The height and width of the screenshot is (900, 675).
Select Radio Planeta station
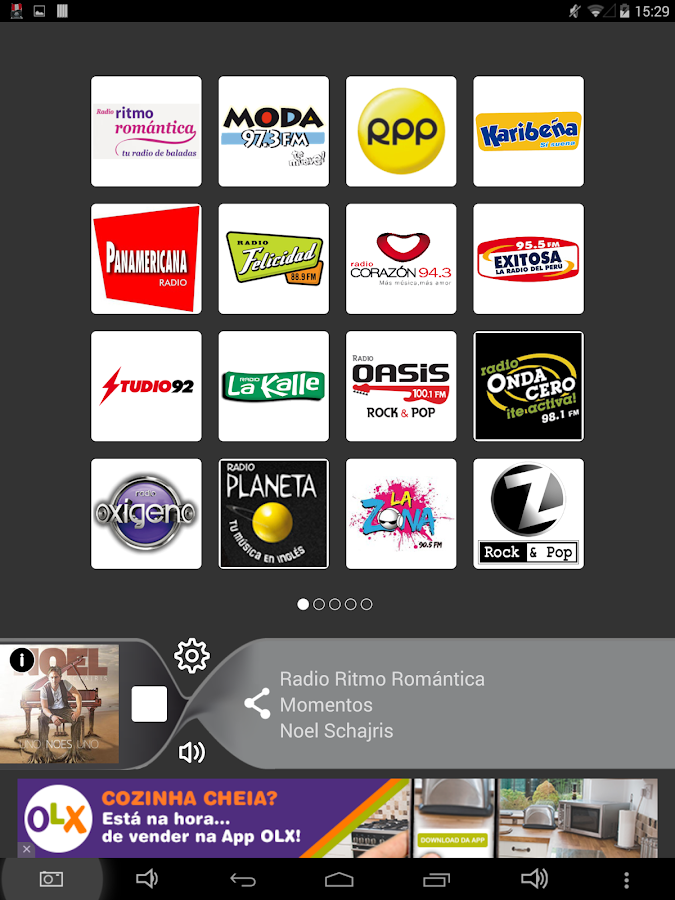(273, 513)
